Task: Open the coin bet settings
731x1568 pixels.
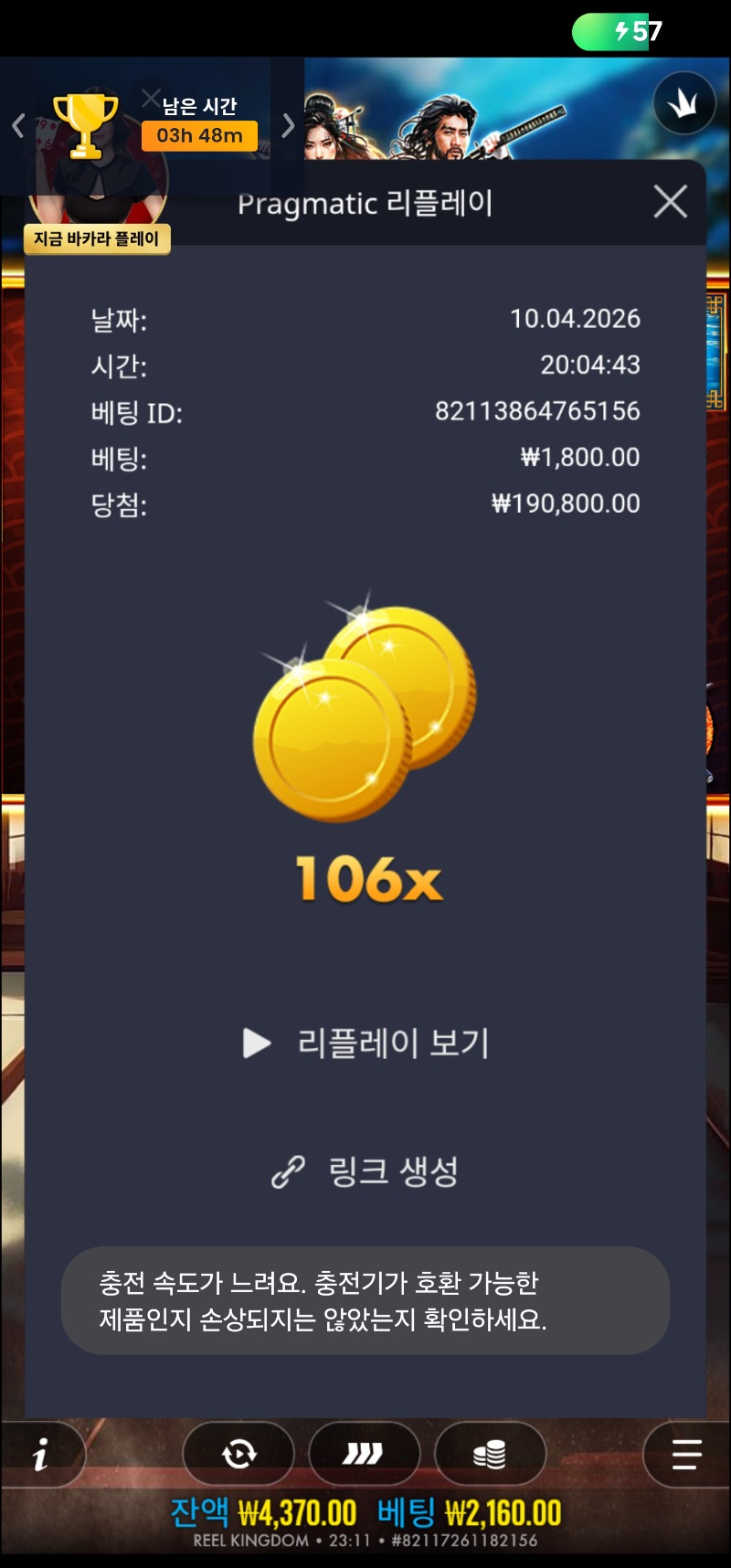Action: pyautogui.click(x=490, y=1454)
